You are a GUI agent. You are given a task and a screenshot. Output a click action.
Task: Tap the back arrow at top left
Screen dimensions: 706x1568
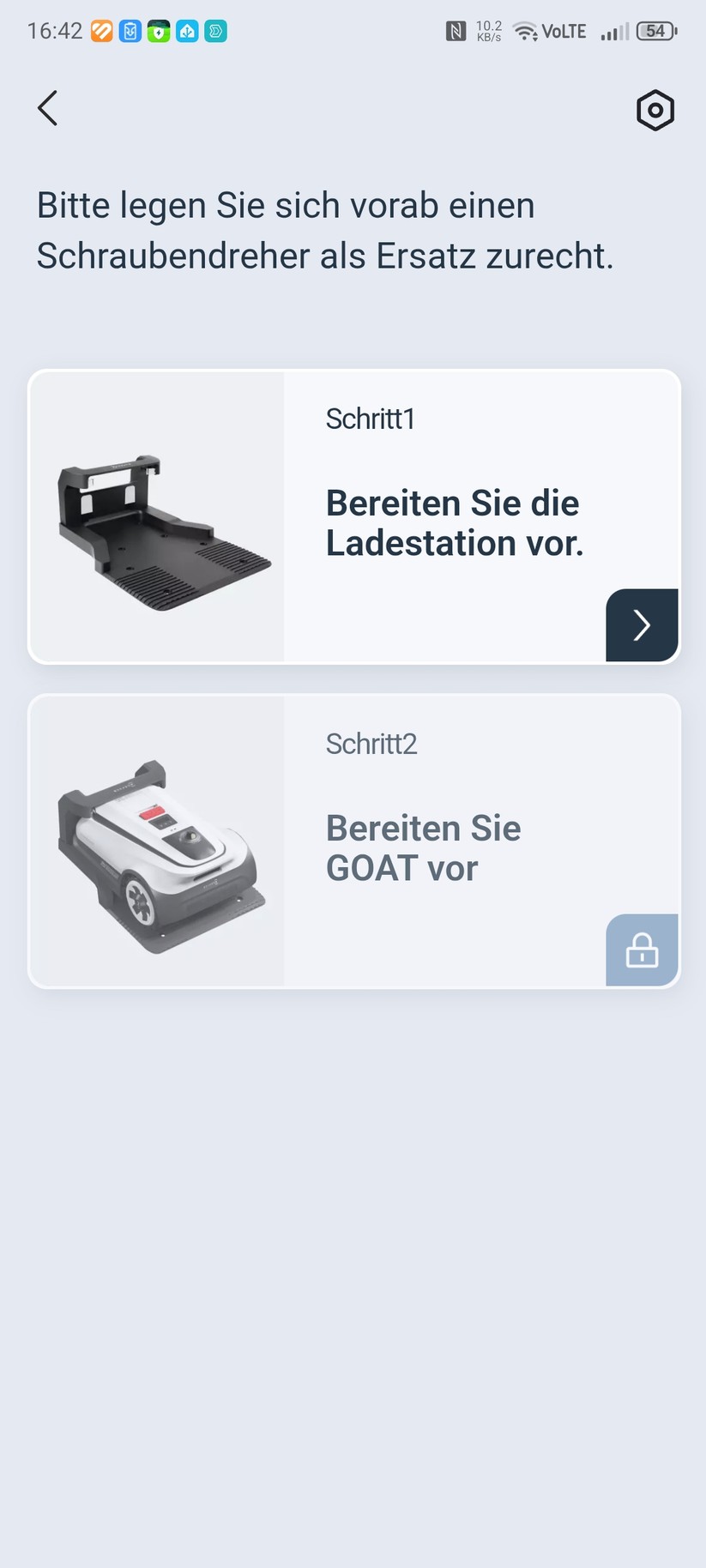coord(47,108)
